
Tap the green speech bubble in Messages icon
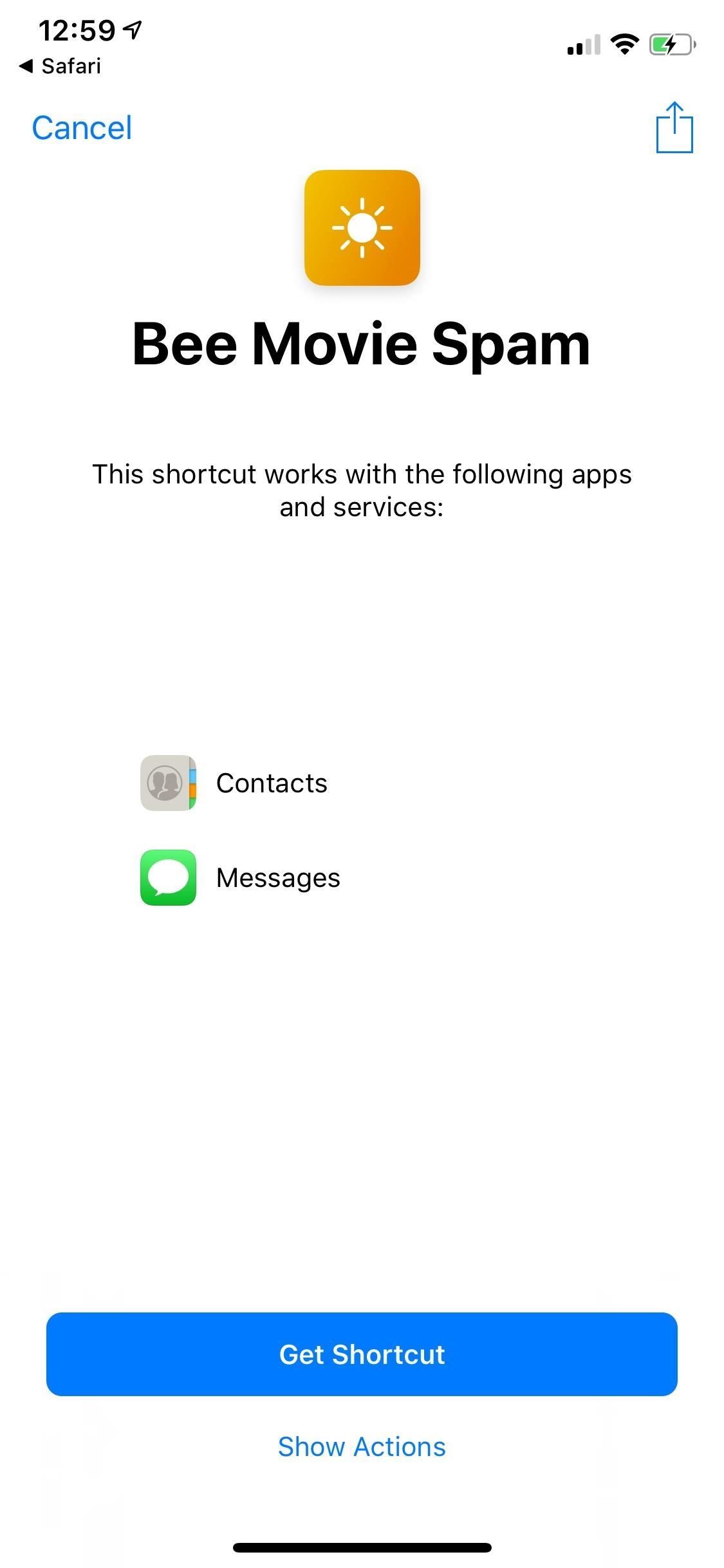167,877
